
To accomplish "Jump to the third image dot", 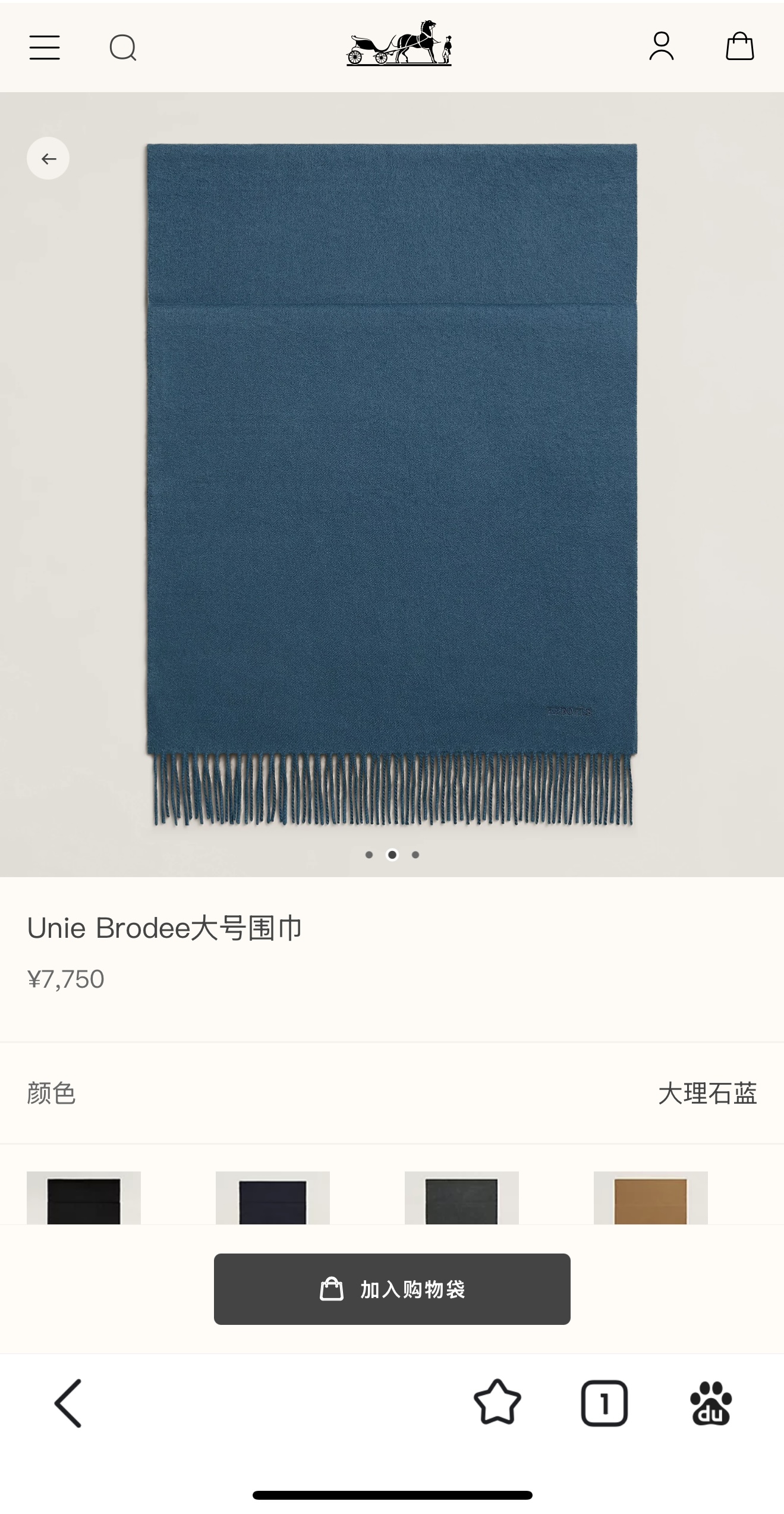I will (x=415, y=855).
